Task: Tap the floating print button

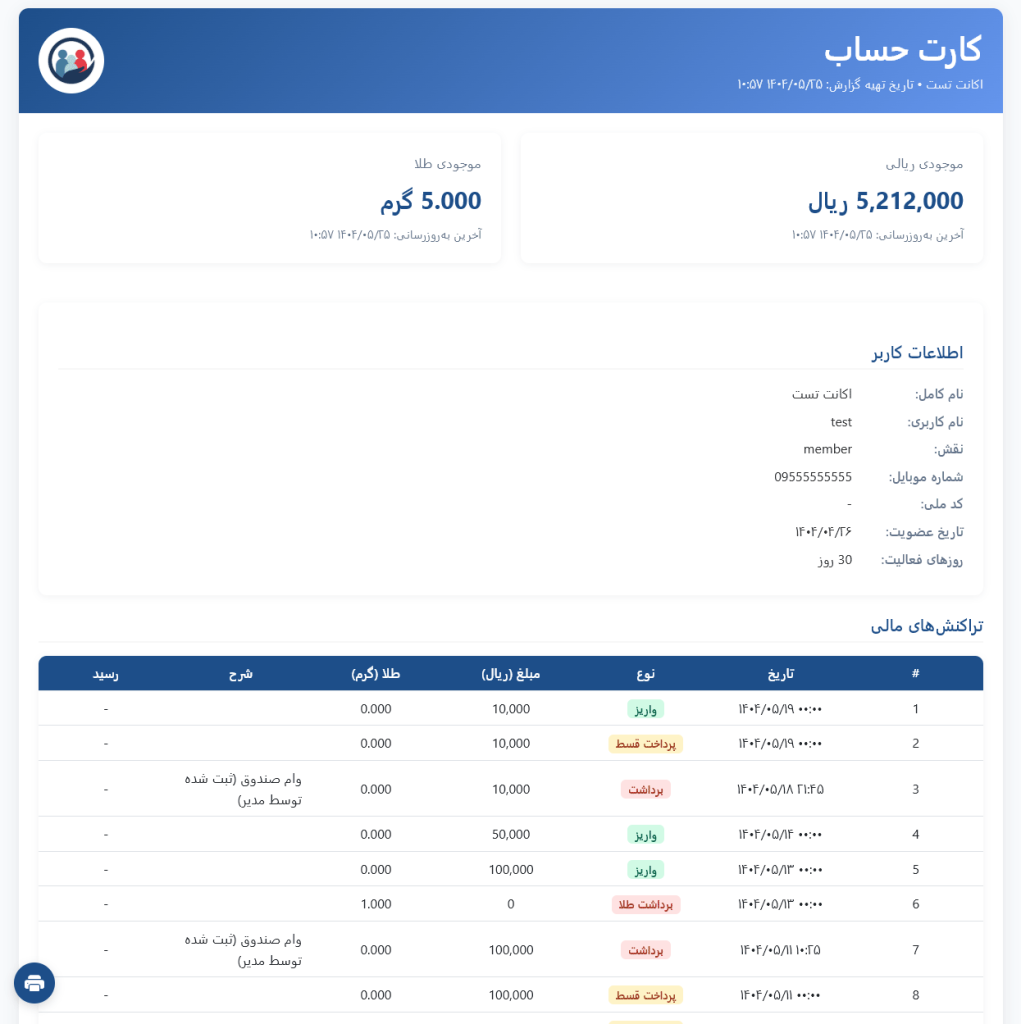Action: click(x=34, y=983)
